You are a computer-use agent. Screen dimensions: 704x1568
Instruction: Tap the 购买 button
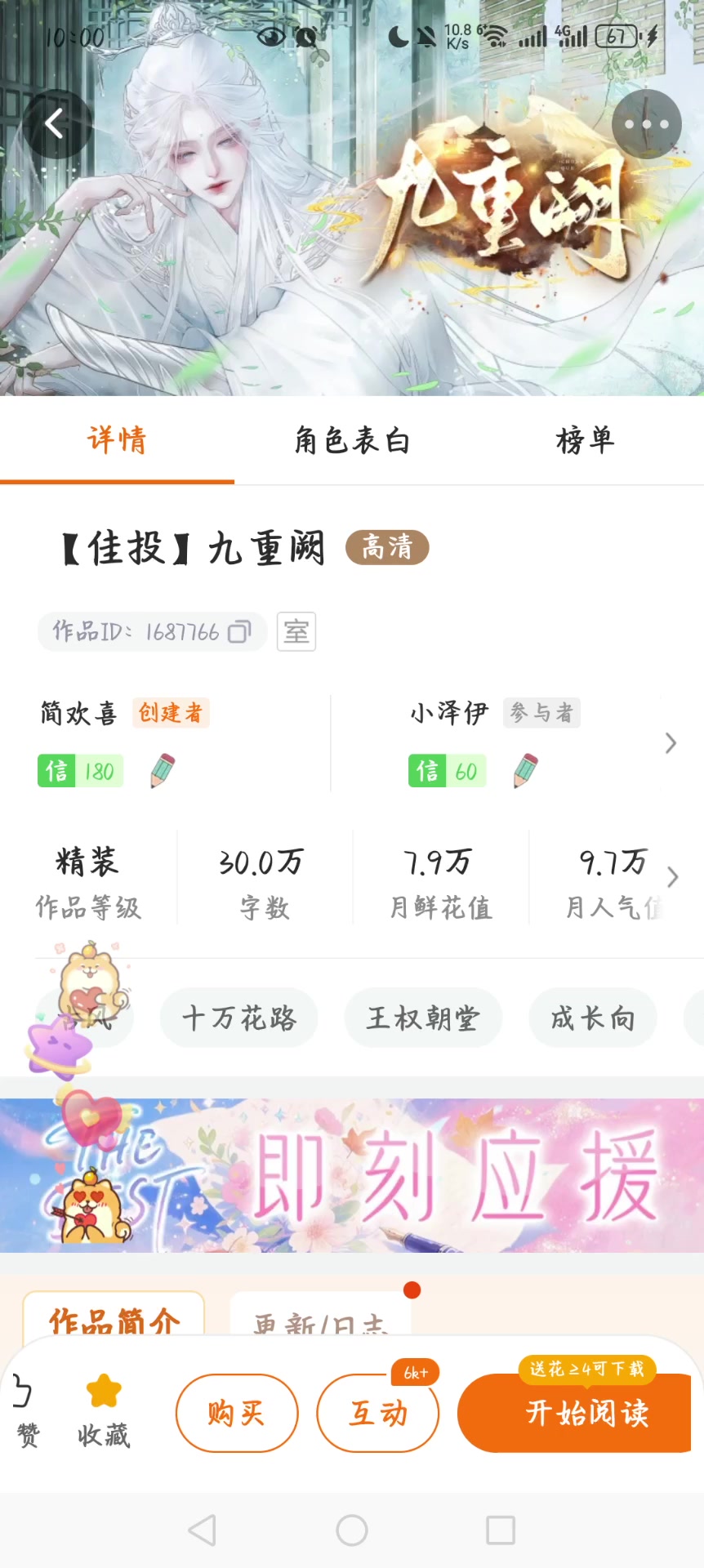(x=237, y=1413)
